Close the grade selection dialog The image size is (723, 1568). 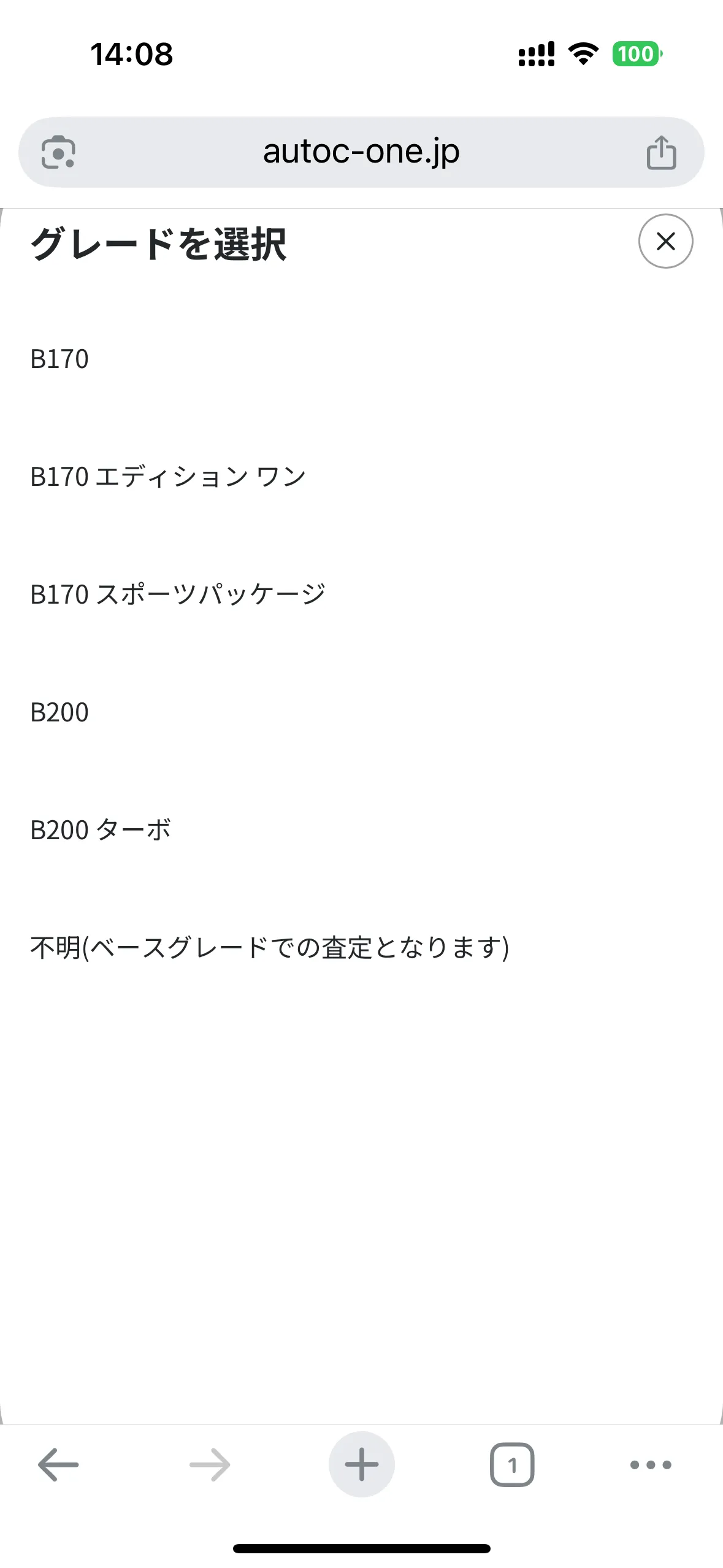[x=665, y=241]
